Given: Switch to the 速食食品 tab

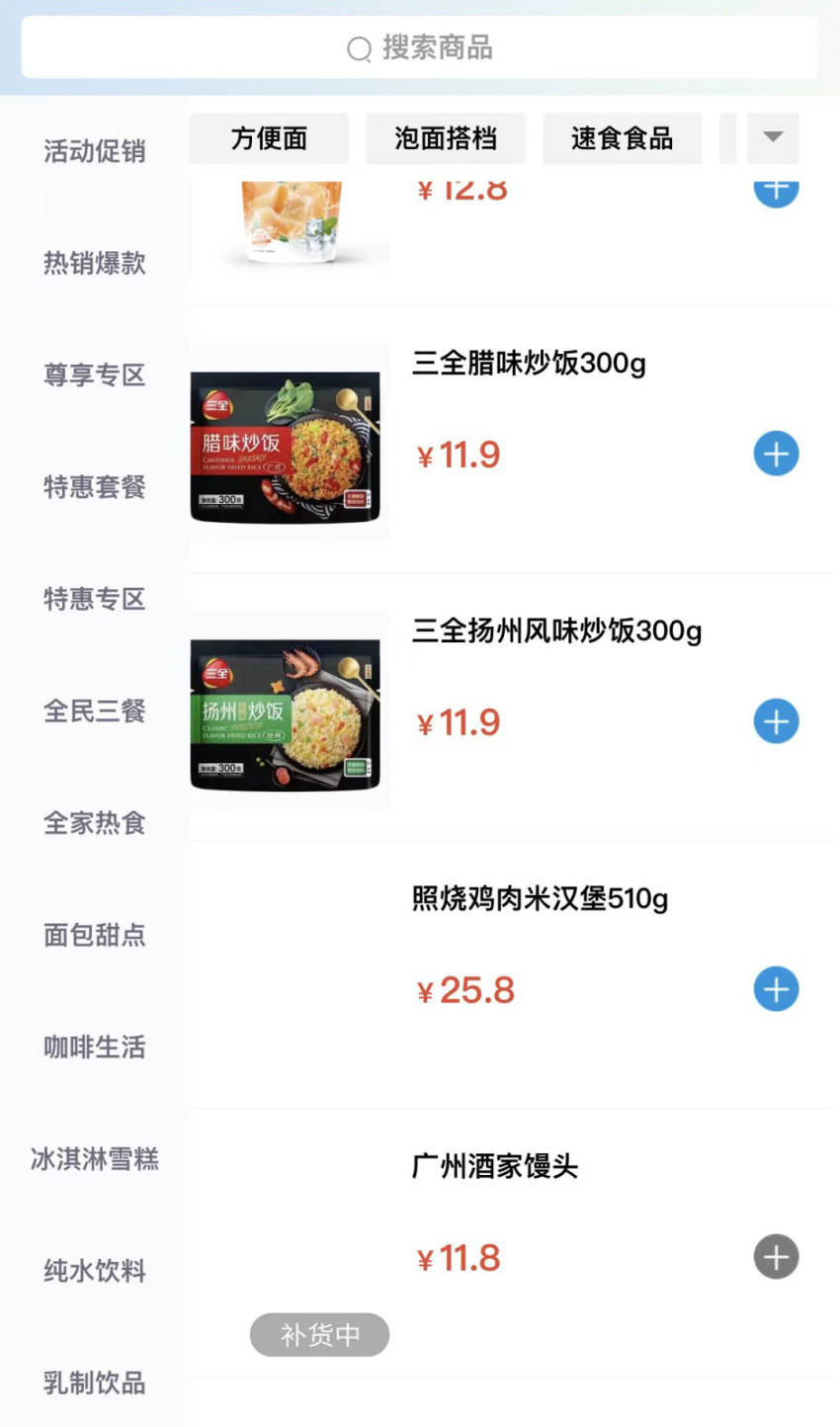Looking at the screenshot, I should [x=622, y=138].
